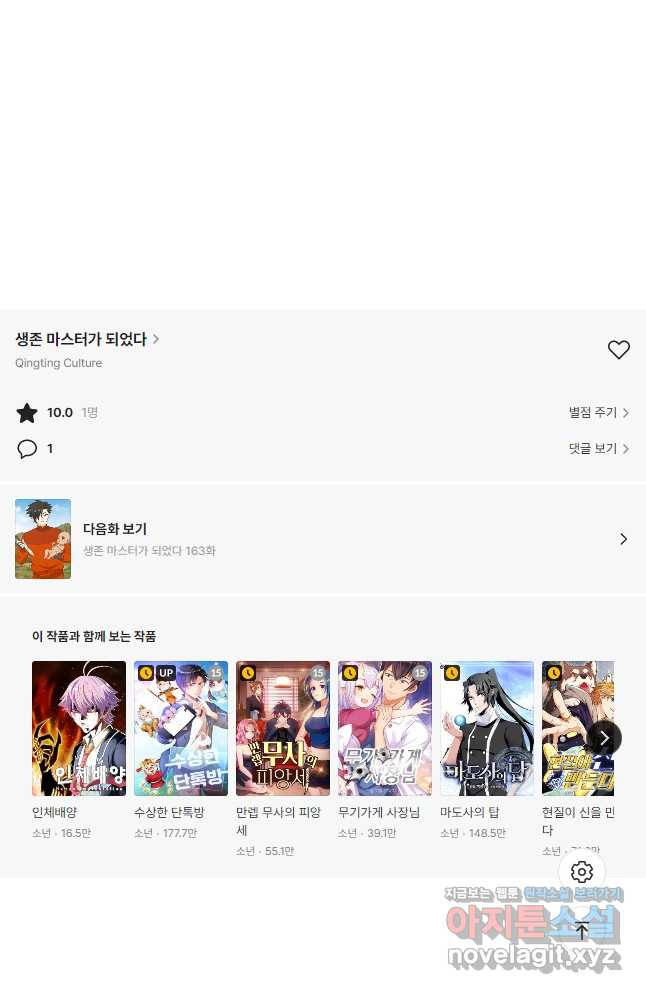Go to next episode 다음화 보기
Image resolution: width=646 pixels, height=994 pixels.
322,539
